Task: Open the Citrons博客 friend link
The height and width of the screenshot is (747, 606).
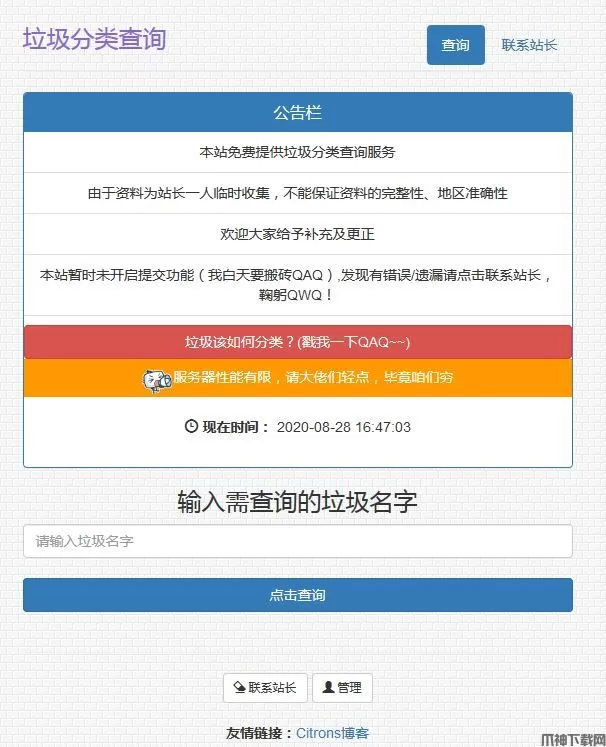Action: tap(333, 733)
